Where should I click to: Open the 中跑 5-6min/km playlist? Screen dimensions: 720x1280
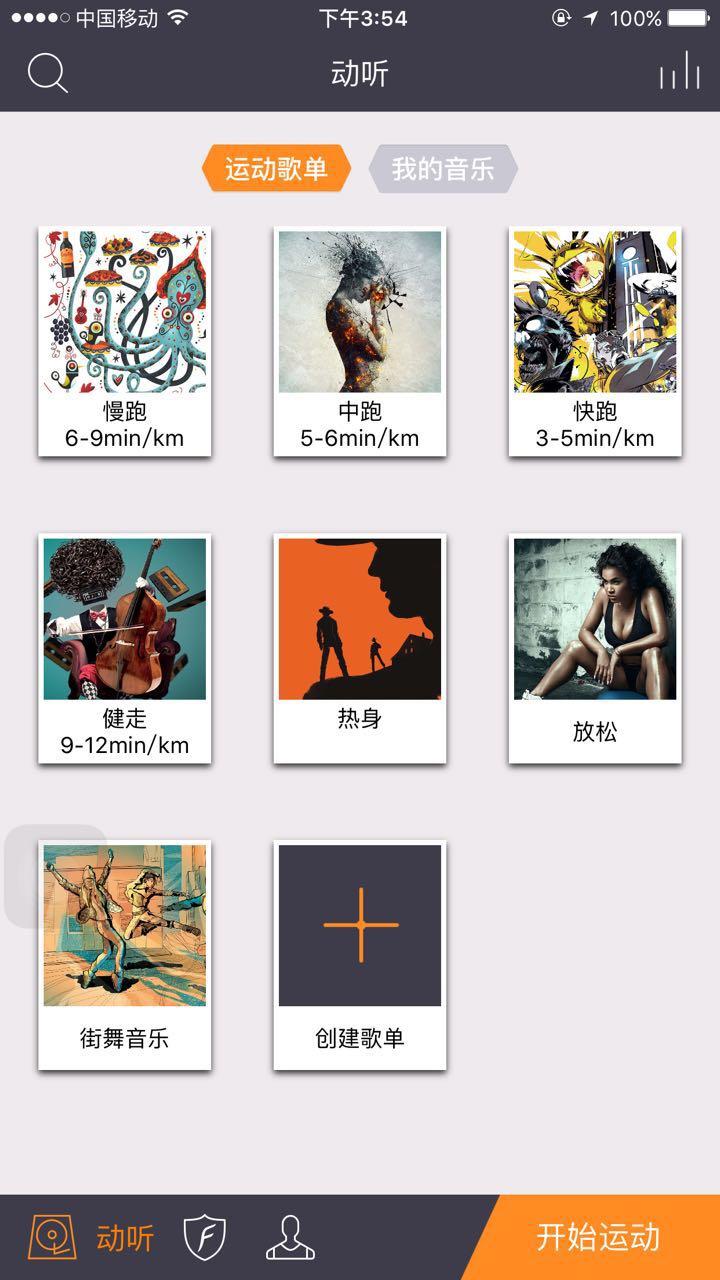coord(360,341)
